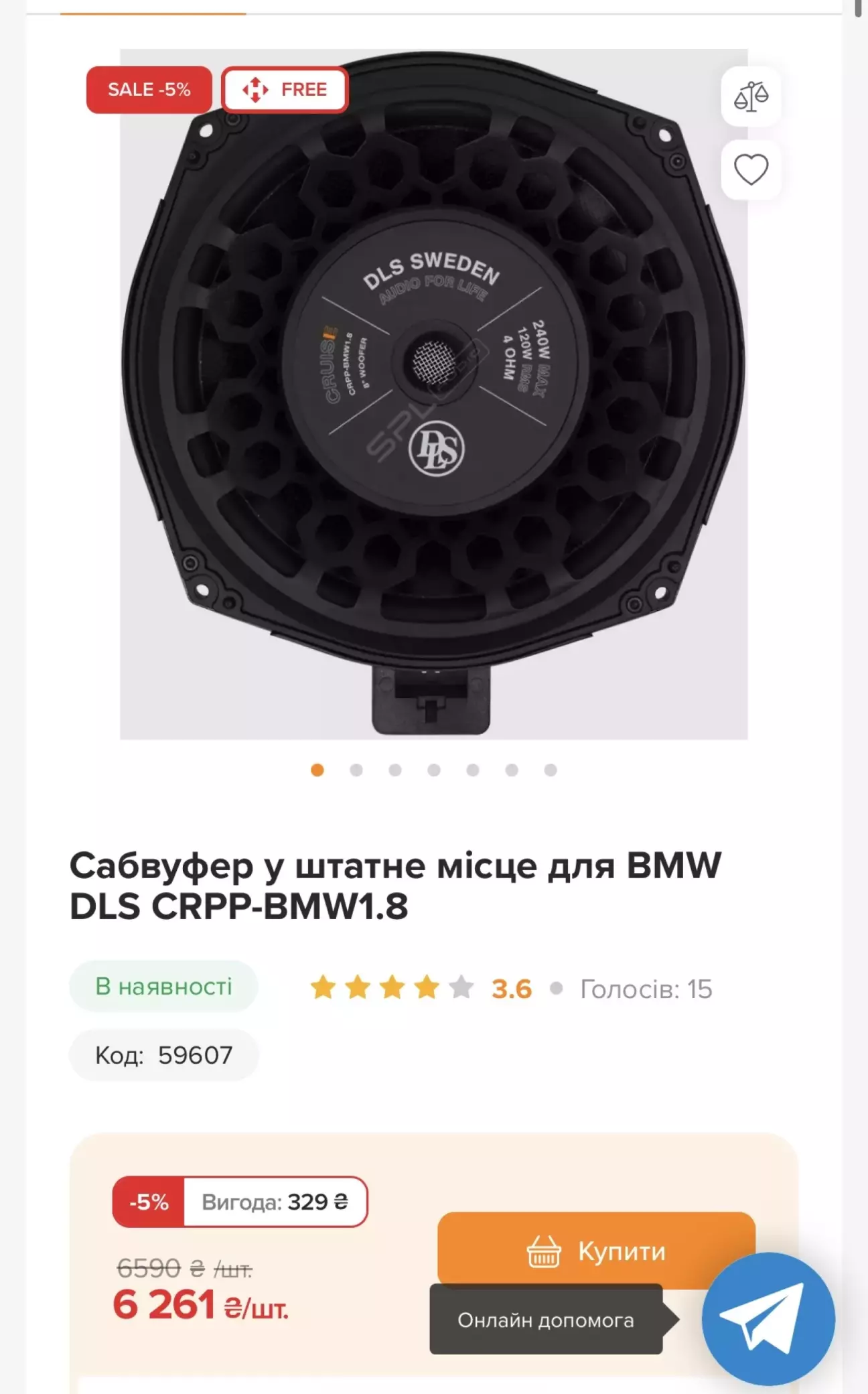Jump to the second gallery image dot
868x1394 pixels.
coord(356,770)
